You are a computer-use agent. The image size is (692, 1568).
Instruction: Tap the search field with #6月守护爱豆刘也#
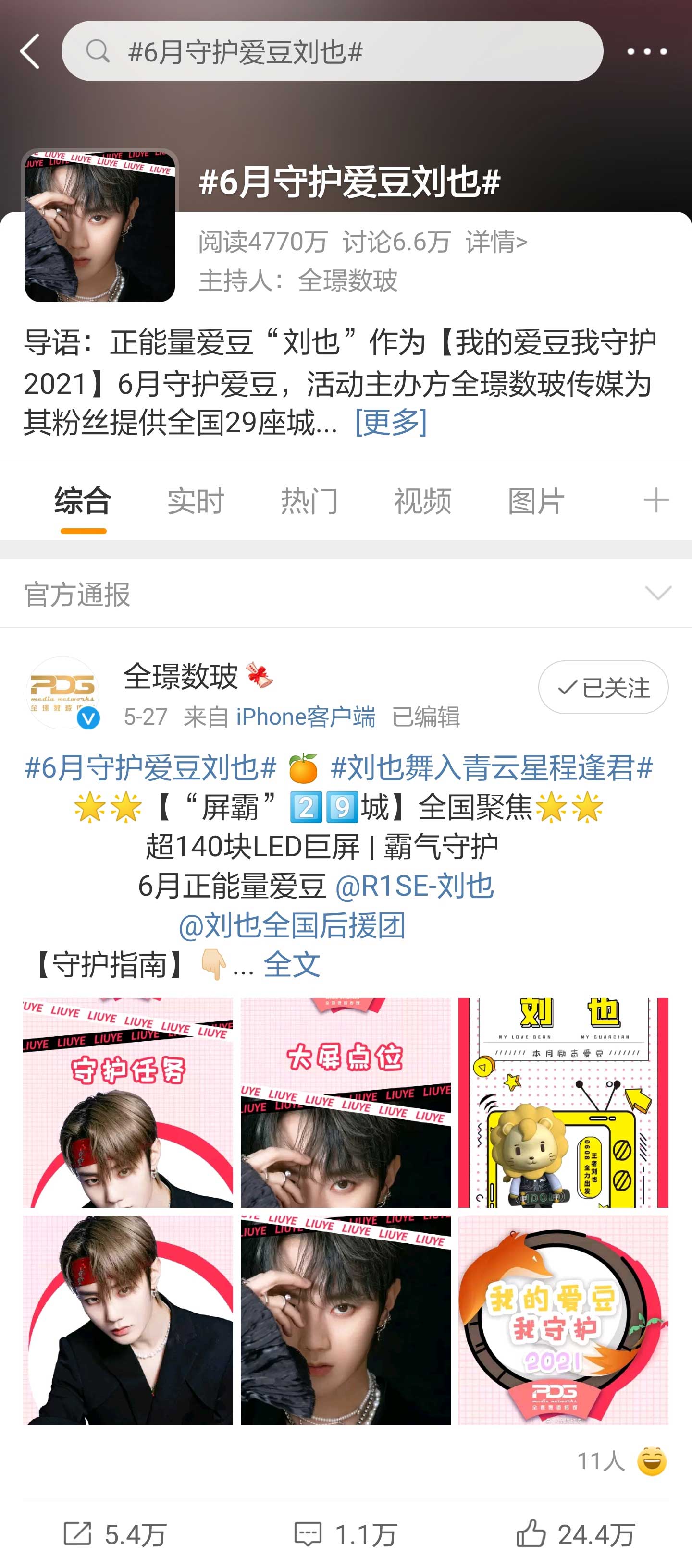tap(332, 52)
